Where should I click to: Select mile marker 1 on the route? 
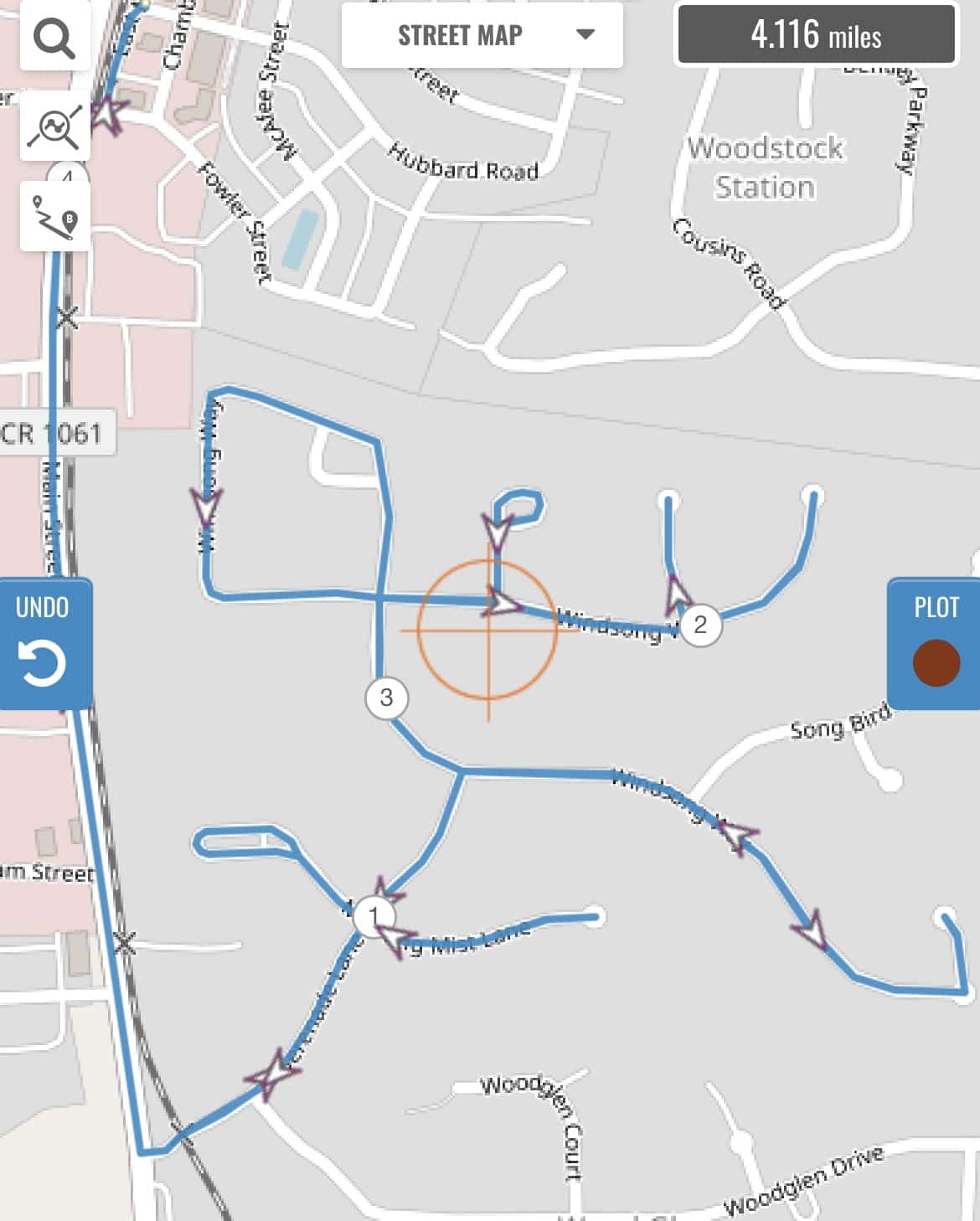click(374, 915)
